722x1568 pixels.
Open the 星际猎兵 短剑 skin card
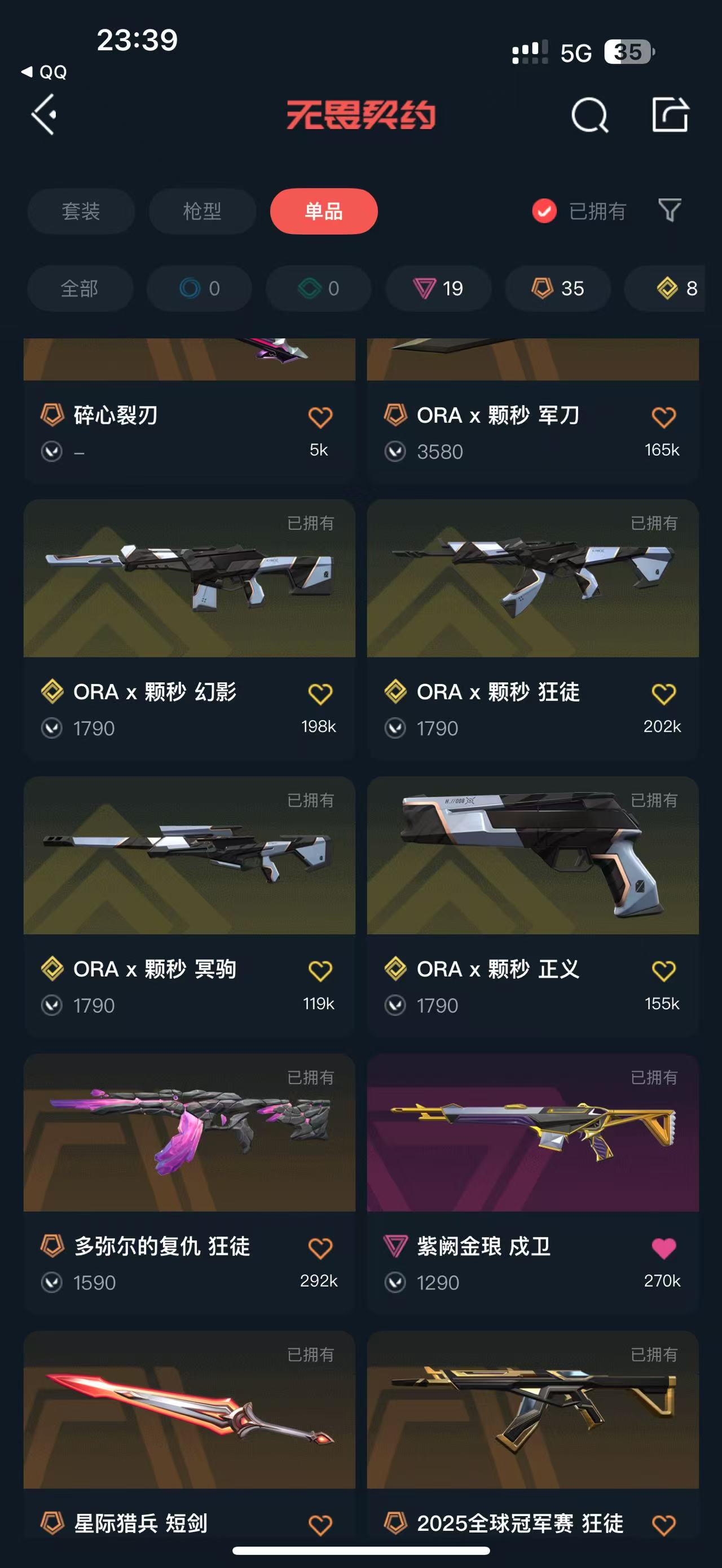[190, 1410]
